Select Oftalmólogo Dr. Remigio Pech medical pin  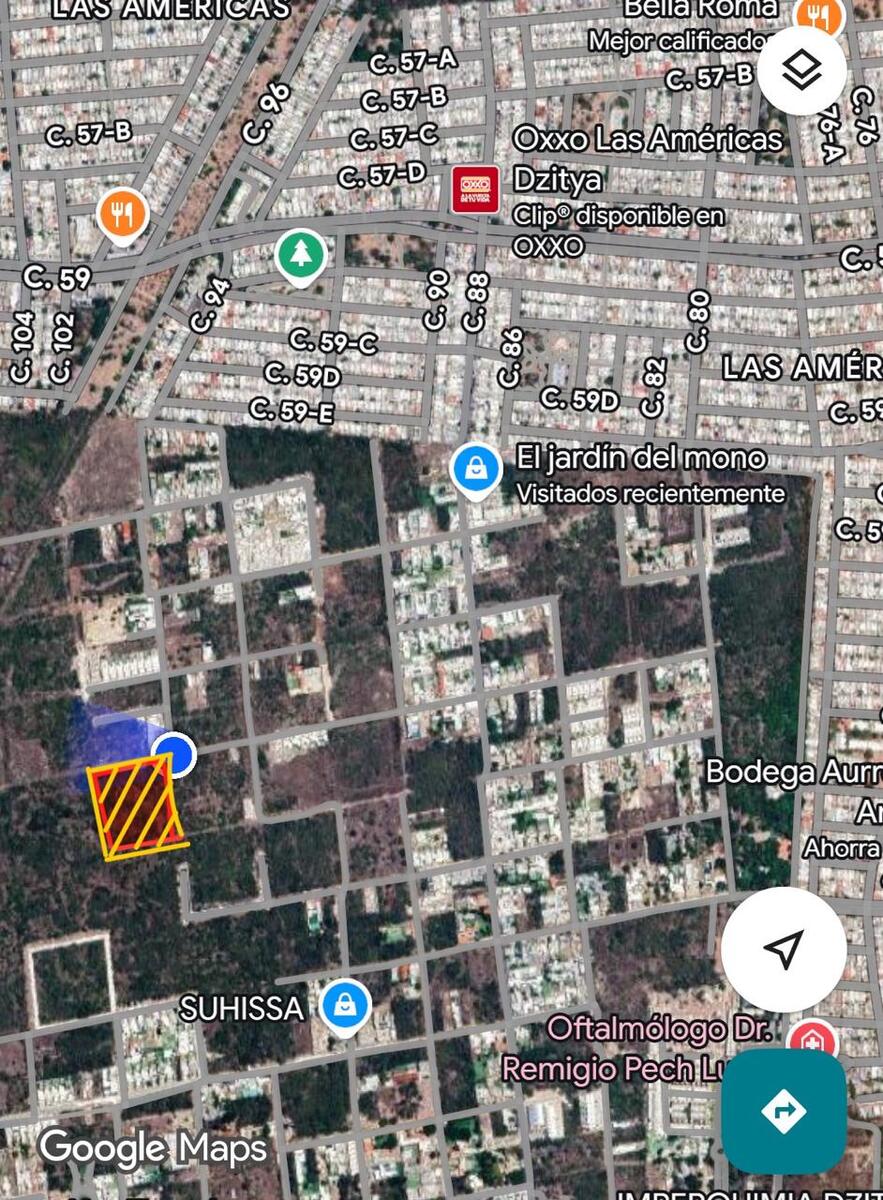pyautogui.click(x=811, y=1041)
